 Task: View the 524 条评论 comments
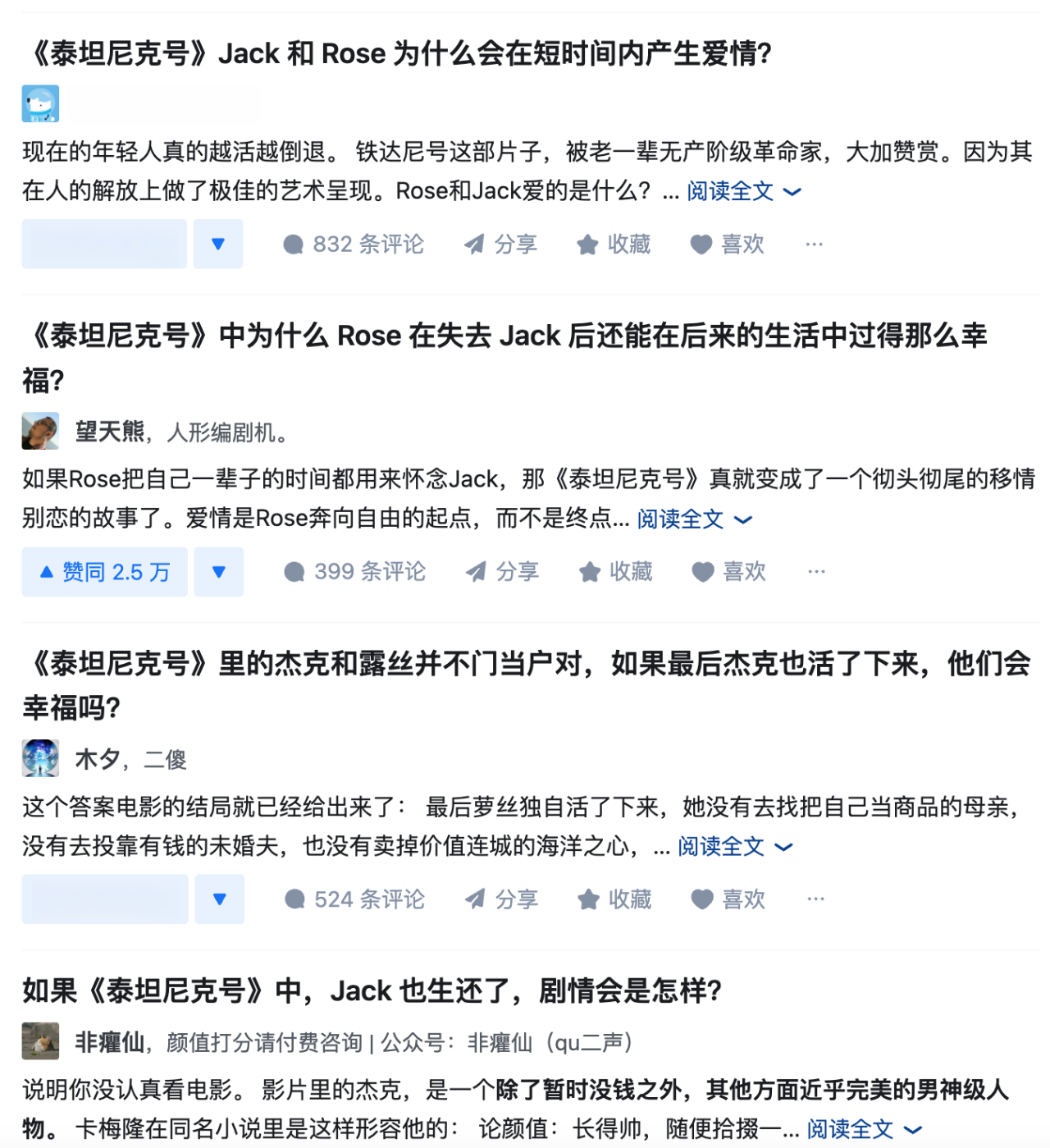coord(355,899)
